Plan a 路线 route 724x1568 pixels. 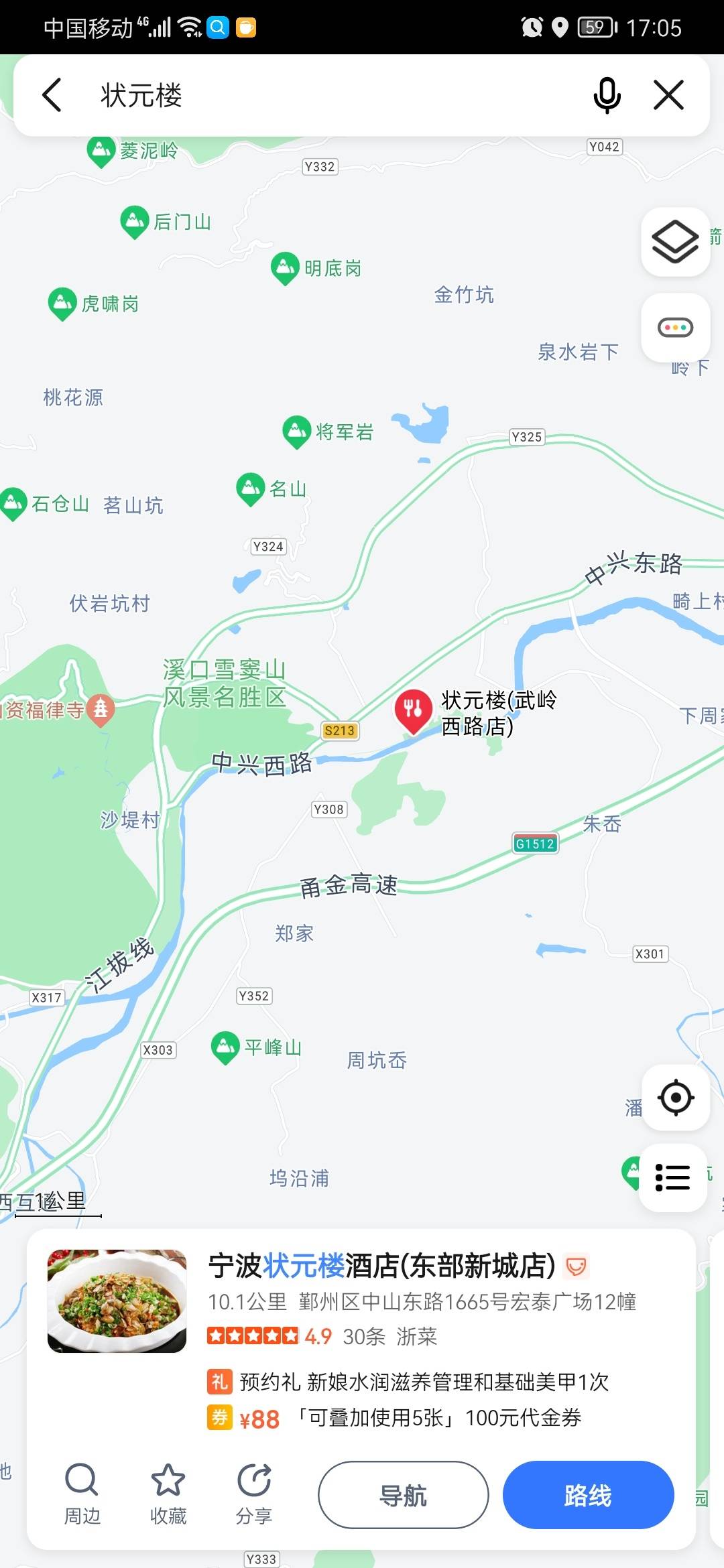point(588,1495)
